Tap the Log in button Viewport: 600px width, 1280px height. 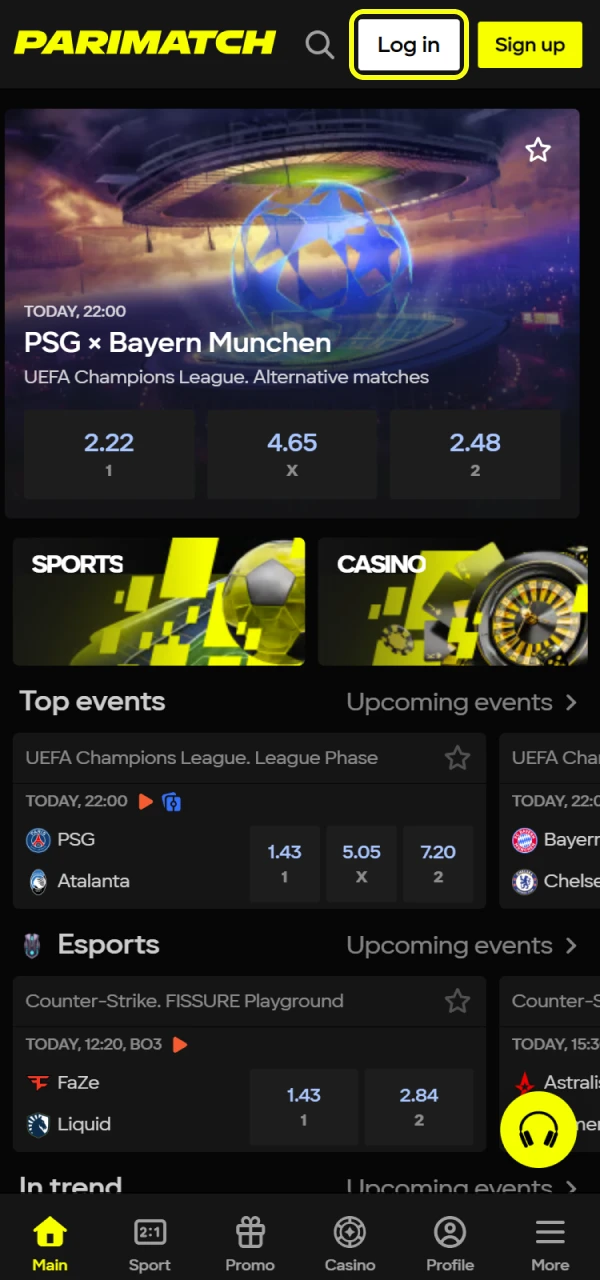click(x=408, y=45)
